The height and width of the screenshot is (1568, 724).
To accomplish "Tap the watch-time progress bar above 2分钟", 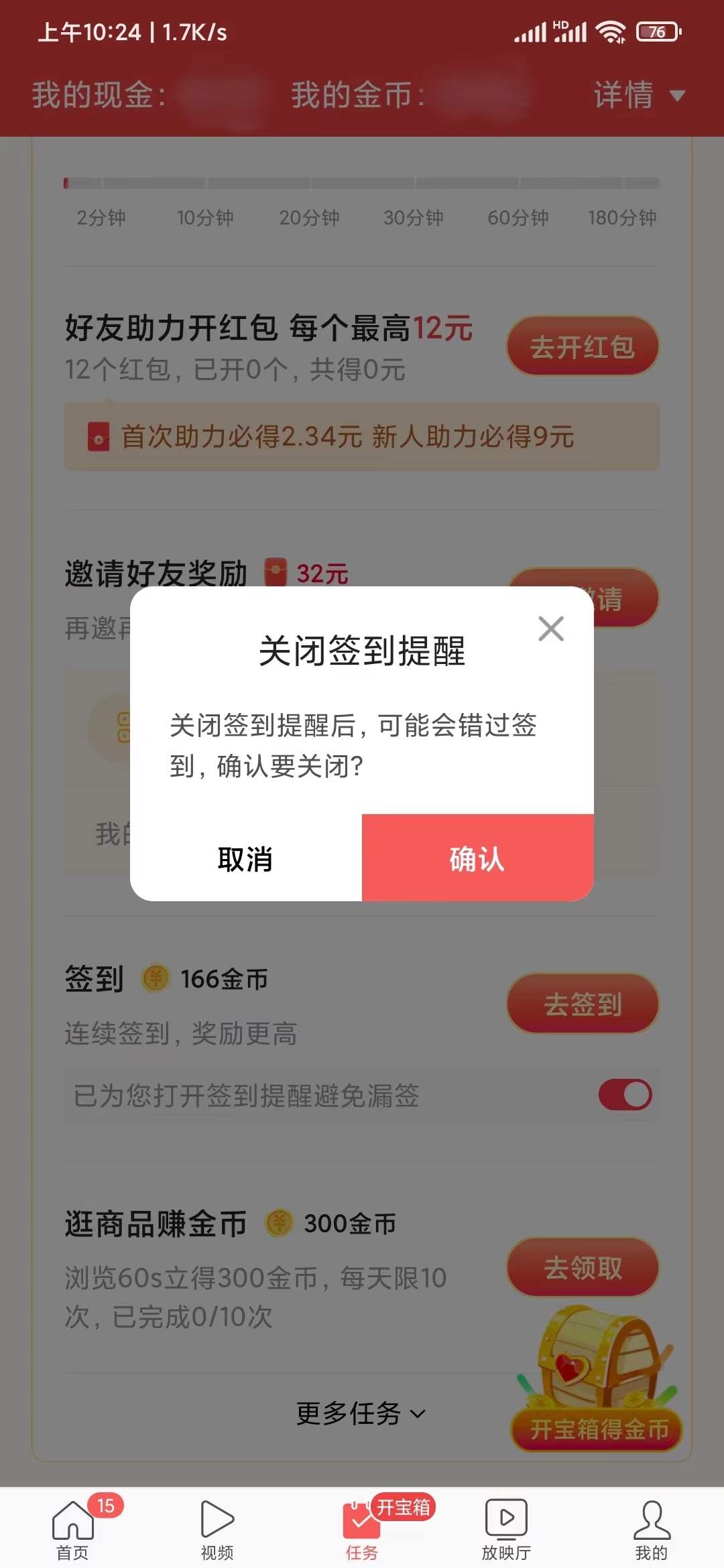I will click(101, 182).
